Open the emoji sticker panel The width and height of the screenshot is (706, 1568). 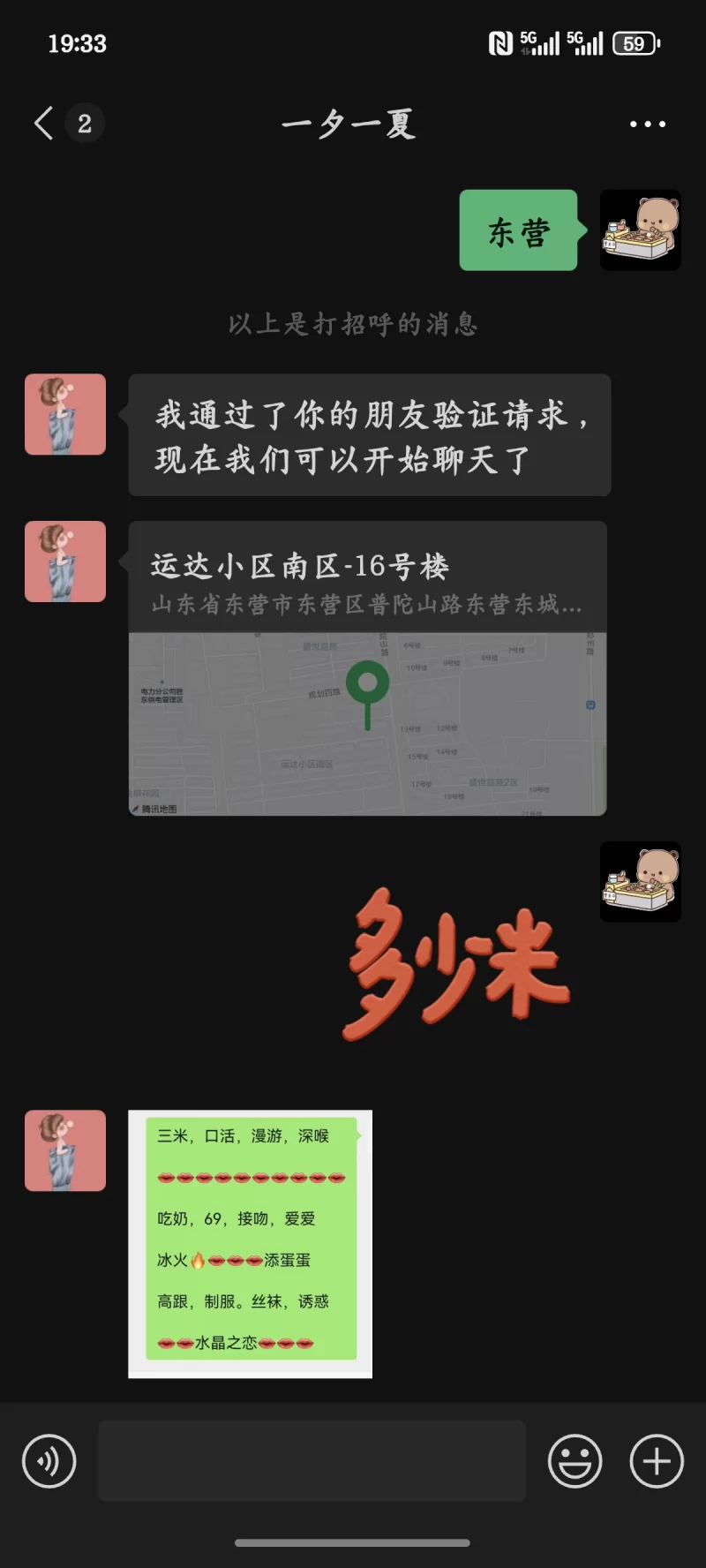(x=575, y=1461)
